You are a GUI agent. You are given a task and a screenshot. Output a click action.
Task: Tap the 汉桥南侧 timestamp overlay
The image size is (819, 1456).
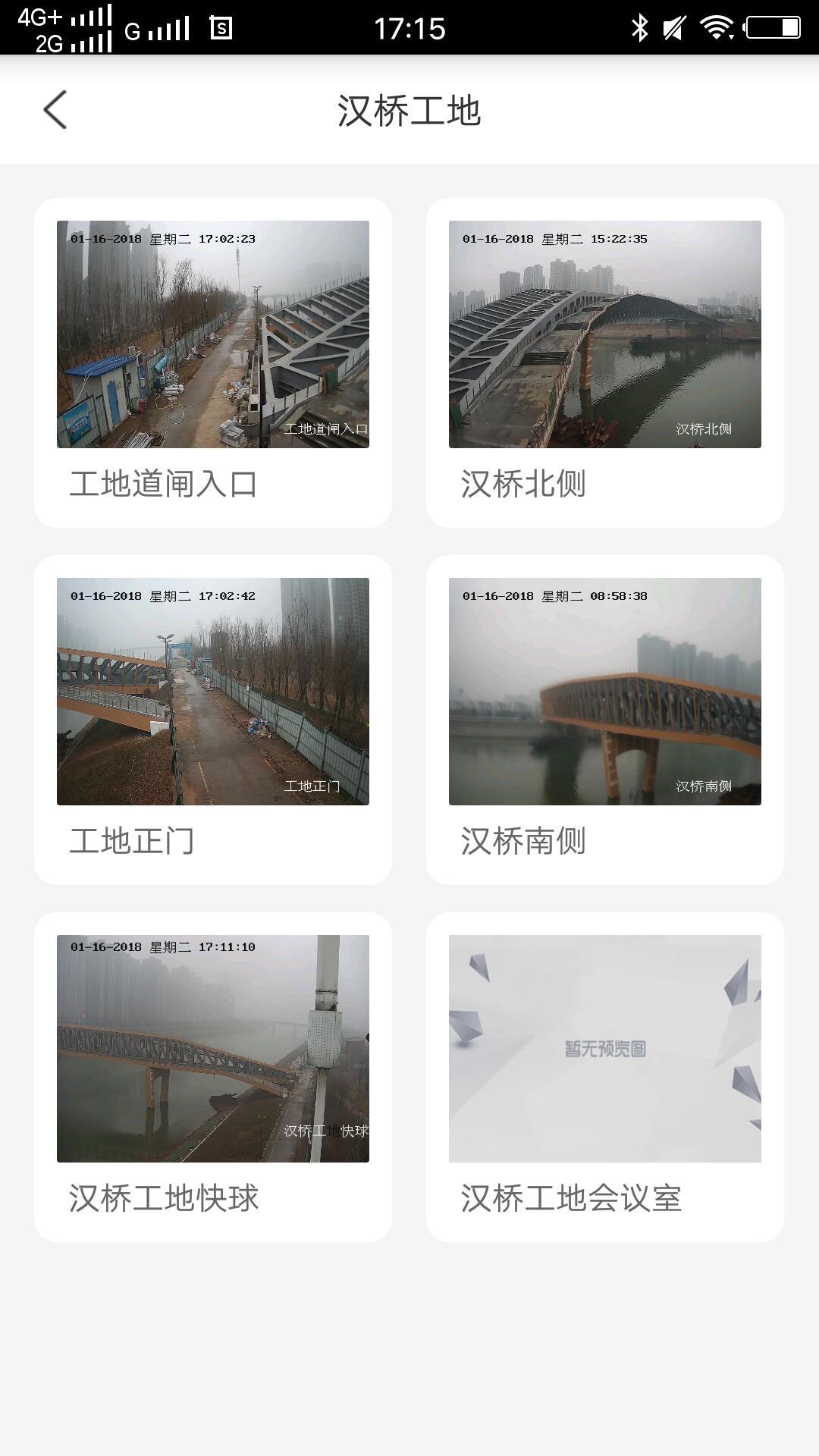[x=553, y=598]
